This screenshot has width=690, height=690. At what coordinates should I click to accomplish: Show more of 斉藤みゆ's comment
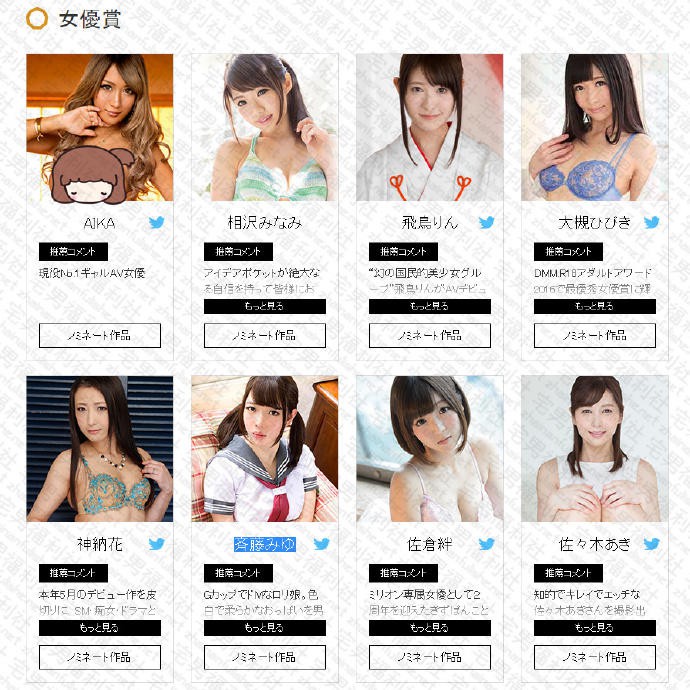[x=265, y=629]
